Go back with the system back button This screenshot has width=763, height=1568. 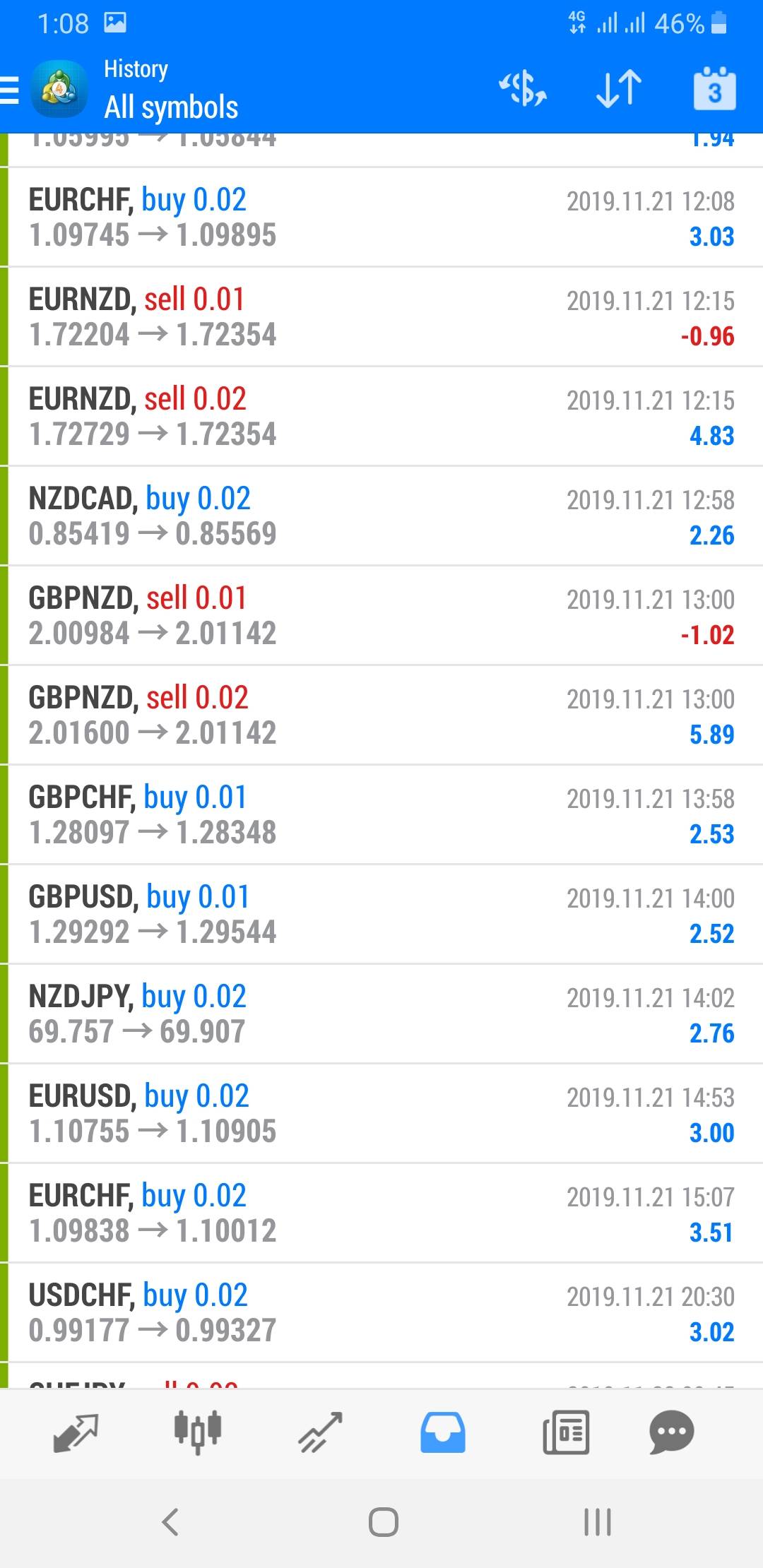170,1522
